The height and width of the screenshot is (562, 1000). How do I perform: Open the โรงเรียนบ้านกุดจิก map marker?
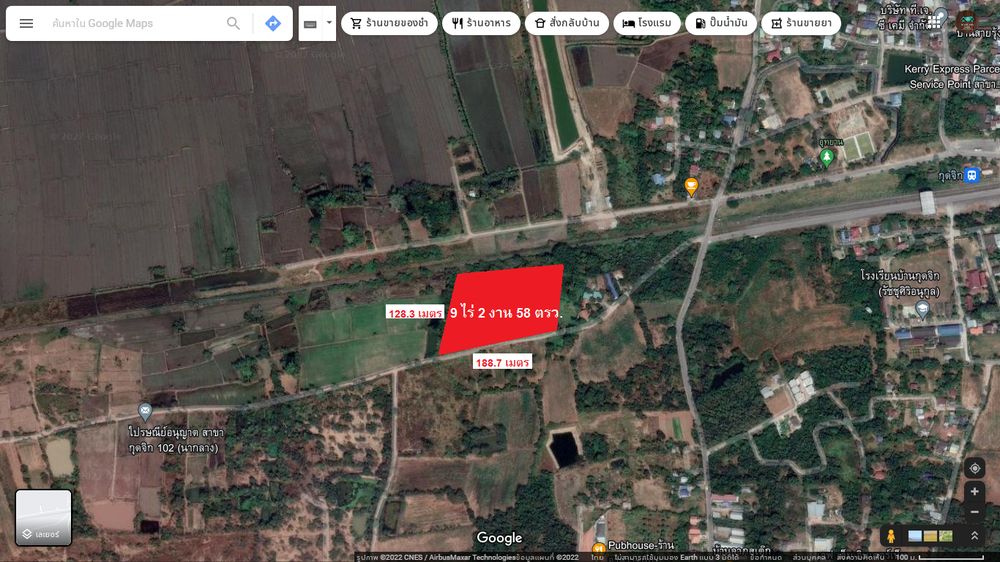tap(922, 308)
